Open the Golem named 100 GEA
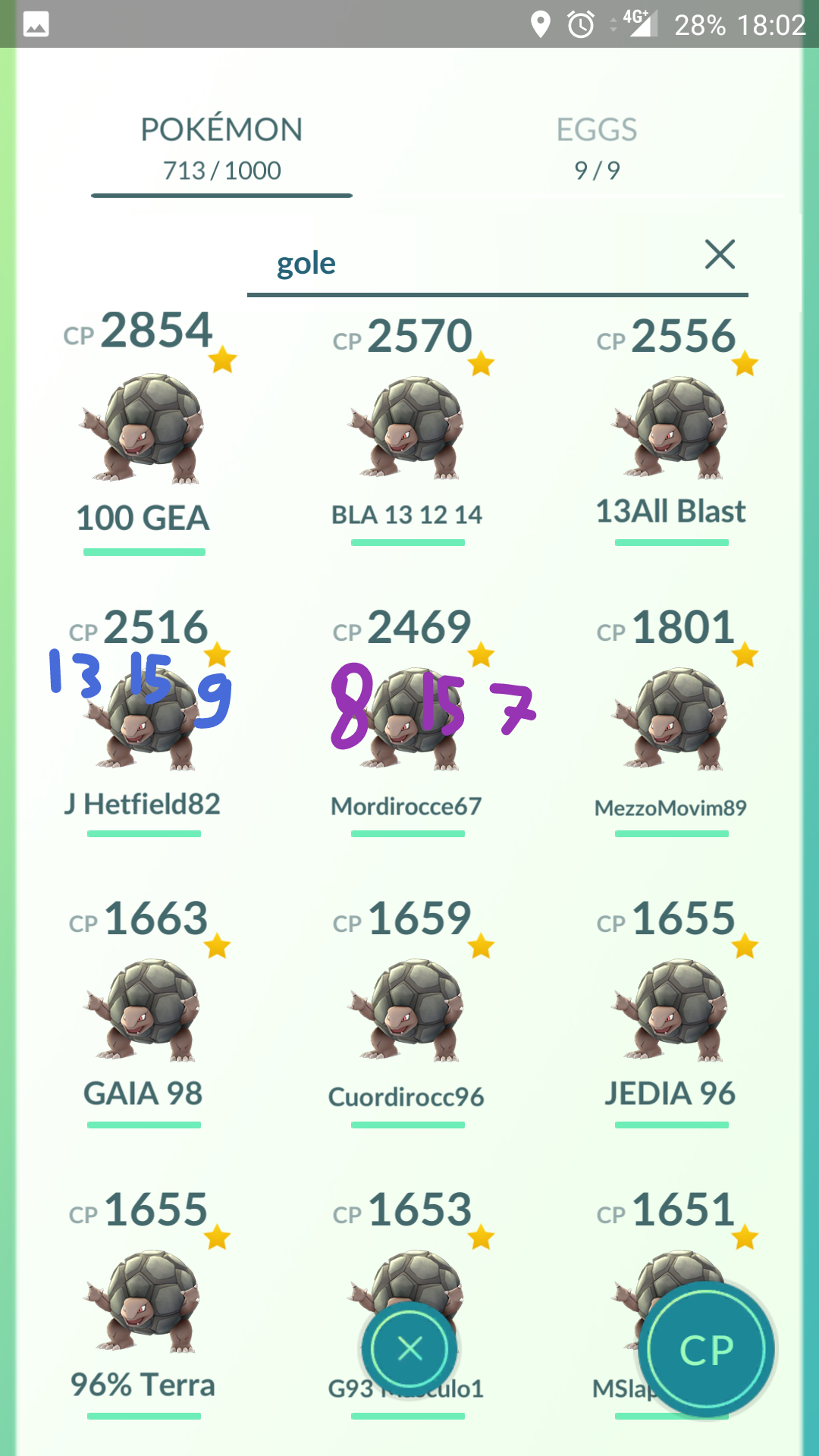819x1456 pixels. point(144,432)
